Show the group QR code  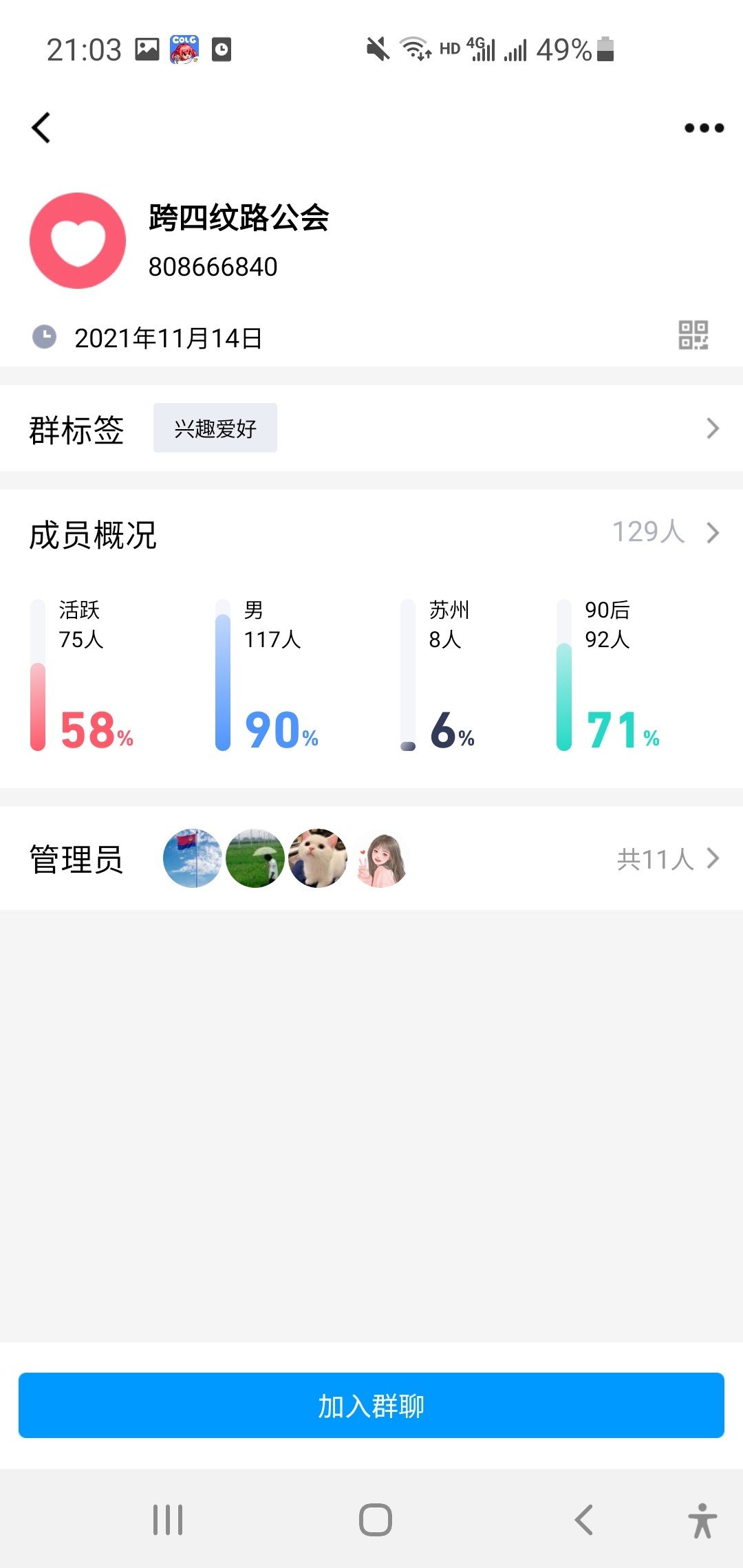click(x=693, y=336)
